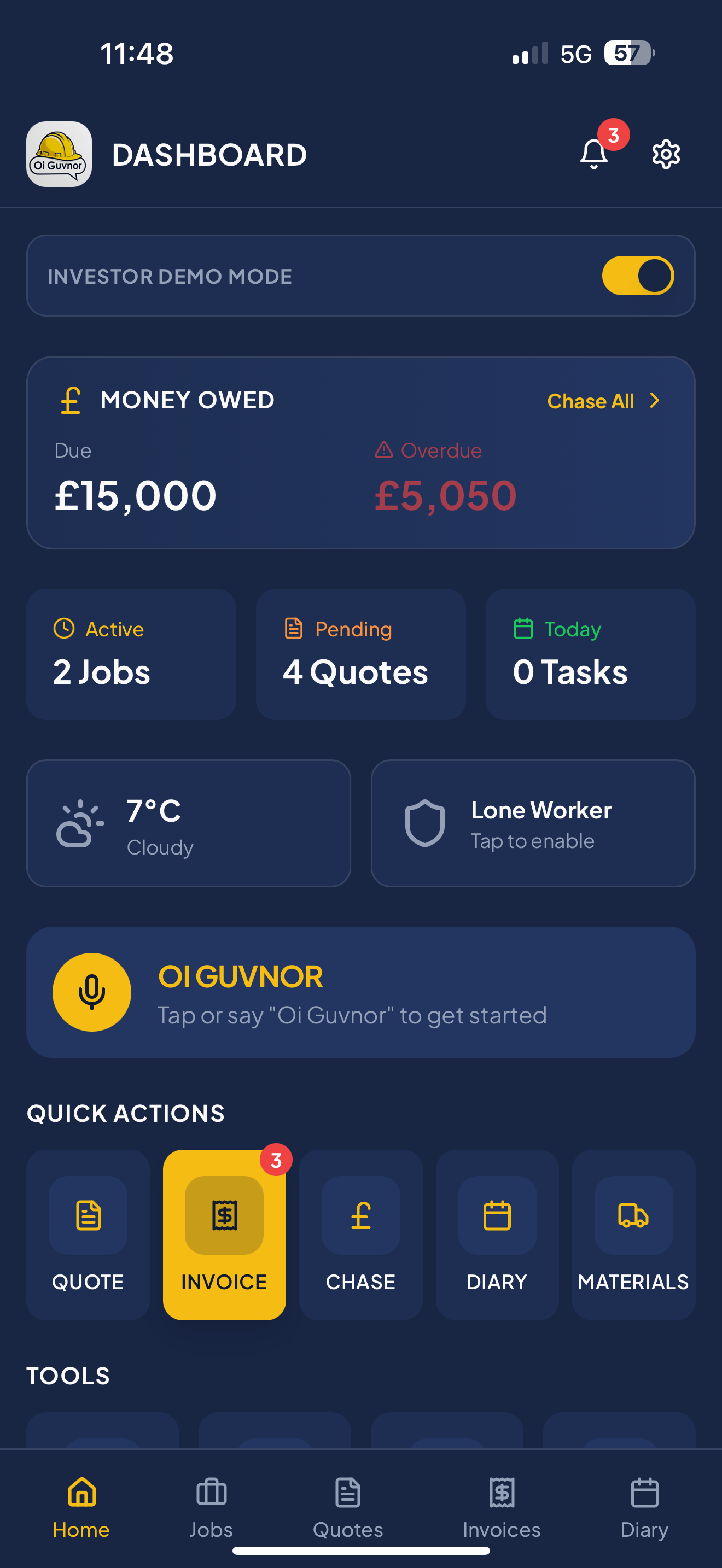Enable Lone Worker mode

click(533, 823)
